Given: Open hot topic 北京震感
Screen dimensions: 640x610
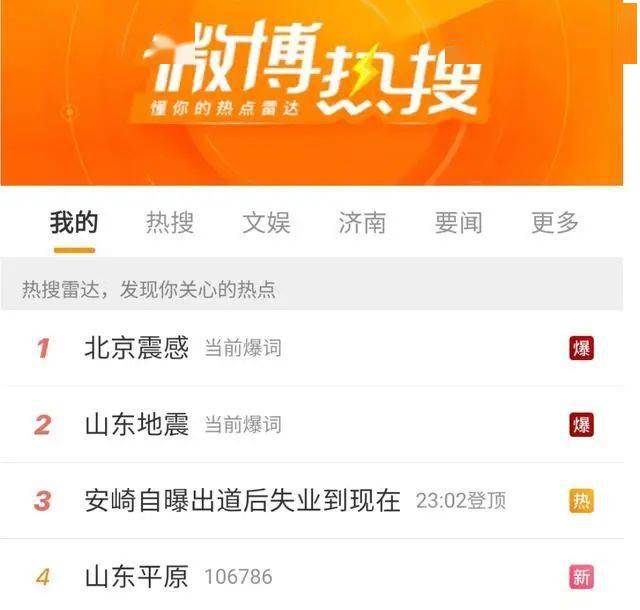Looking at the screenshot, I should 137,348.
